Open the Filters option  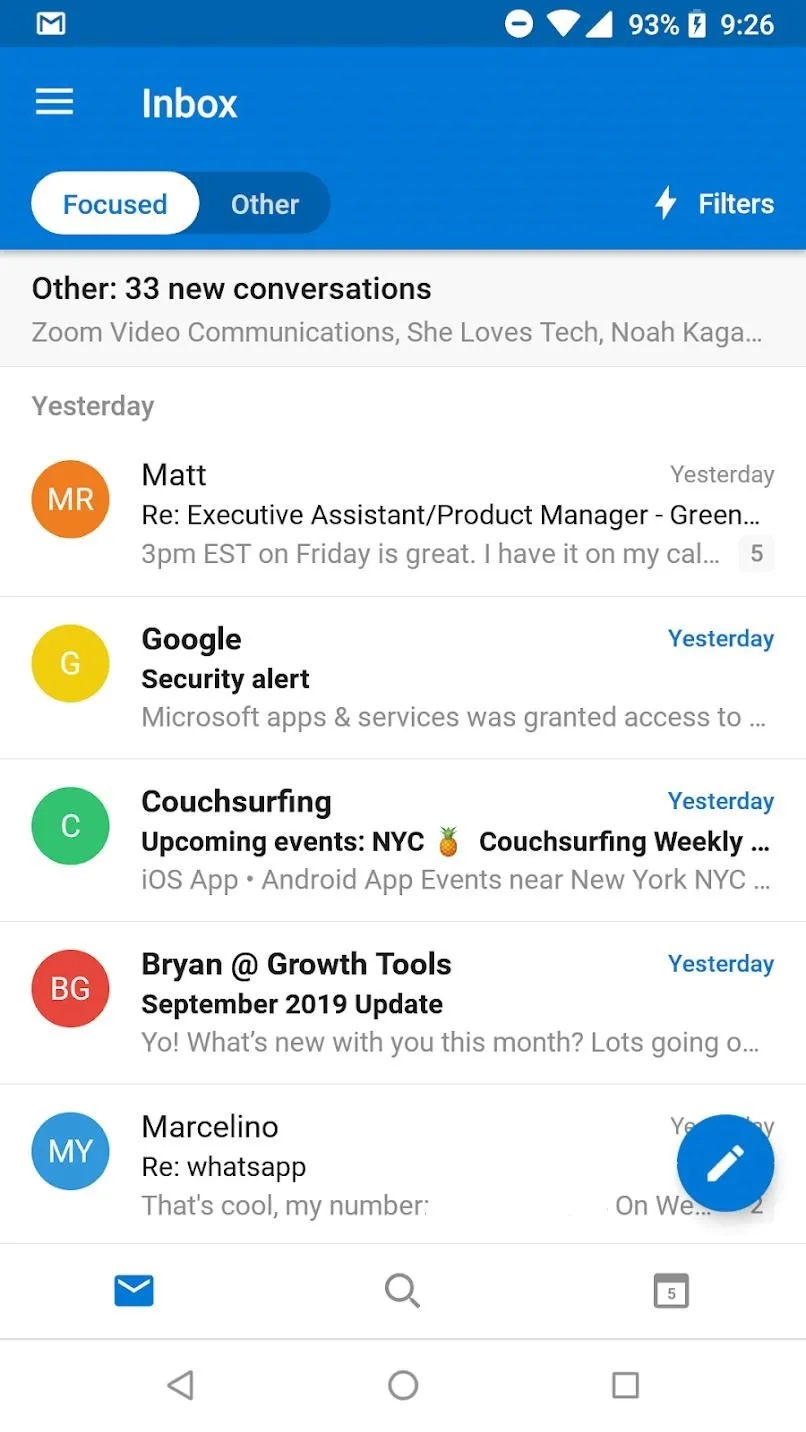coord(714,204)
